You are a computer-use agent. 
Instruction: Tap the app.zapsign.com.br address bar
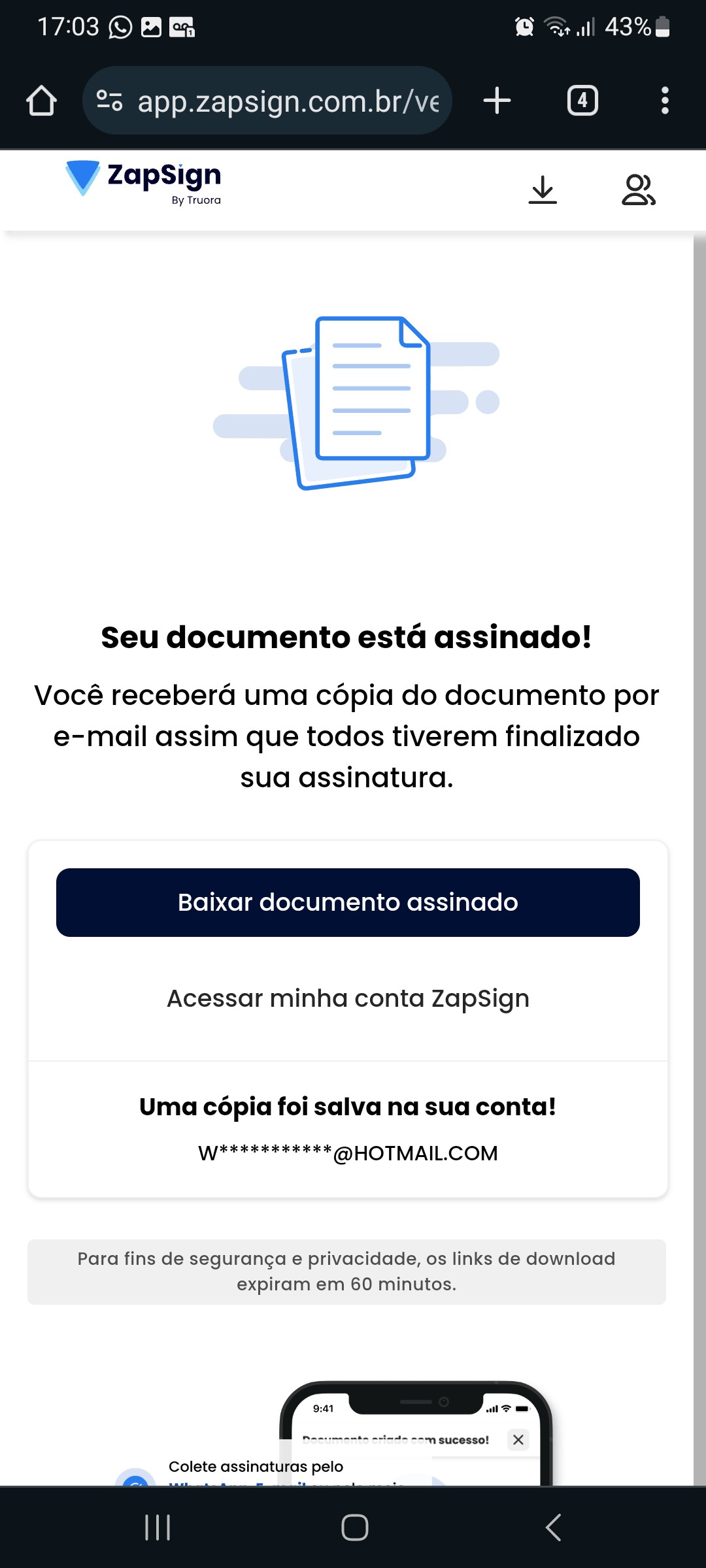coord(288,101)
